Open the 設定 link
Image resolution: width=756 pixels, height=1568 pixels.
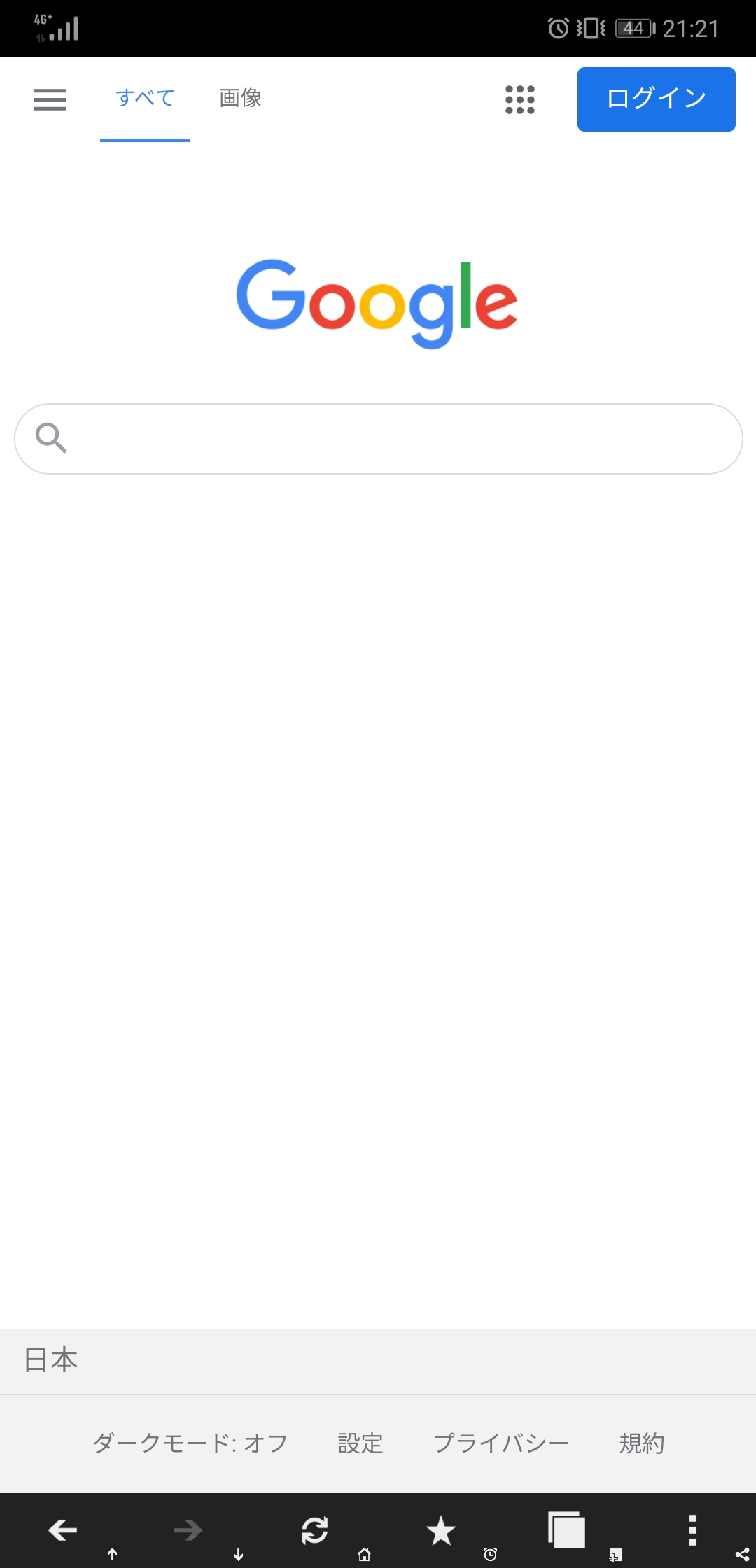point(360,1443)
